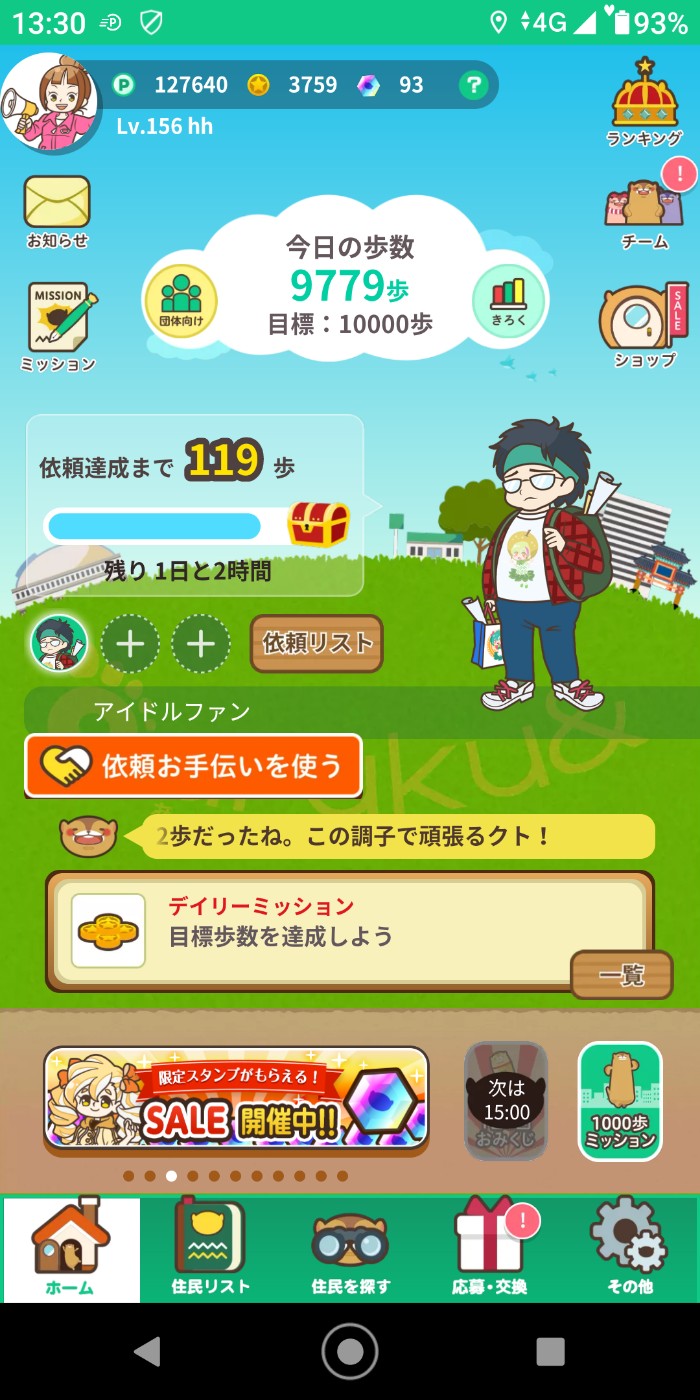Image resolution: width=700 pixels, height=1400 pixels.
Task: Open the その他 settings tab
Action: click(629, 1248)
